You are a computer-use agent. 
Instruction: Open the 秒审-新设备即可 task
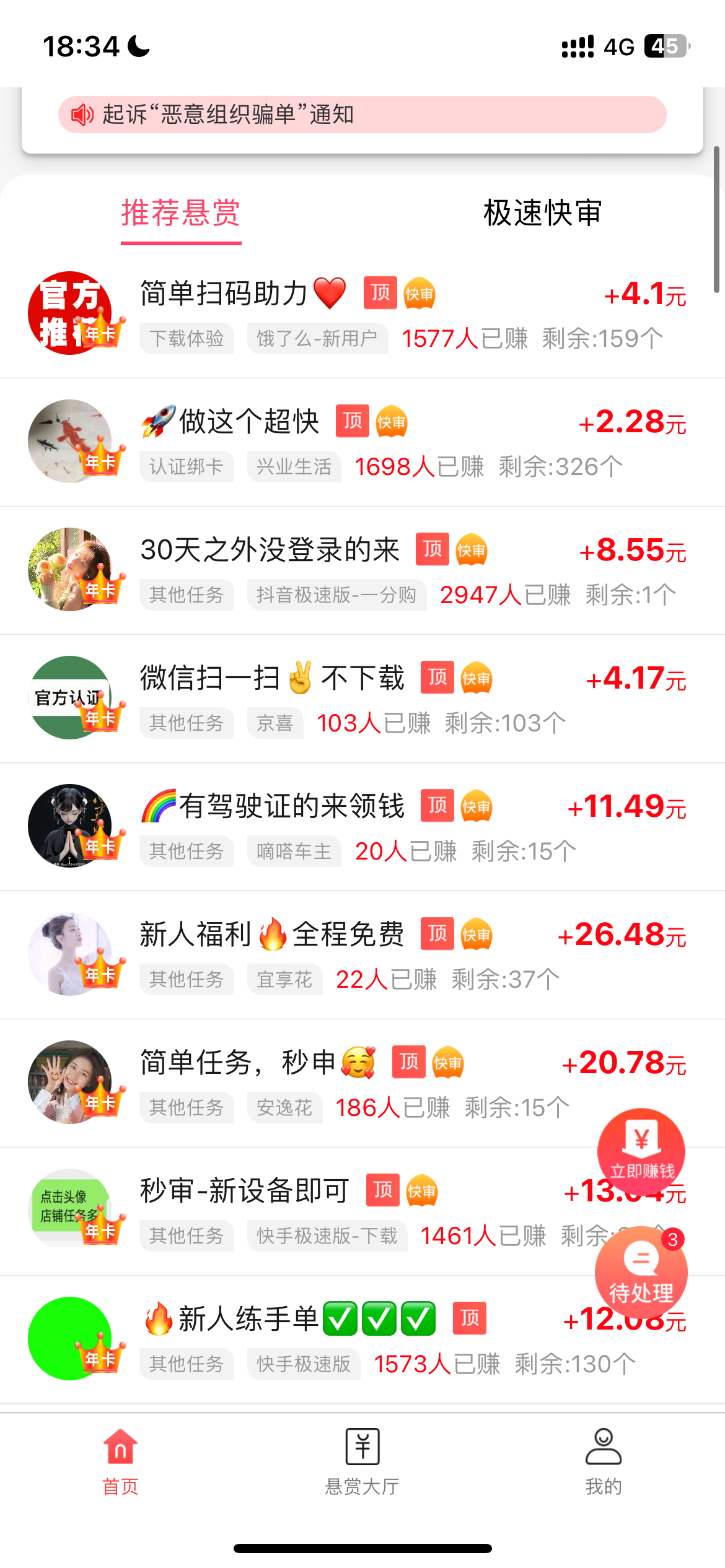(x=245, y=1191)
